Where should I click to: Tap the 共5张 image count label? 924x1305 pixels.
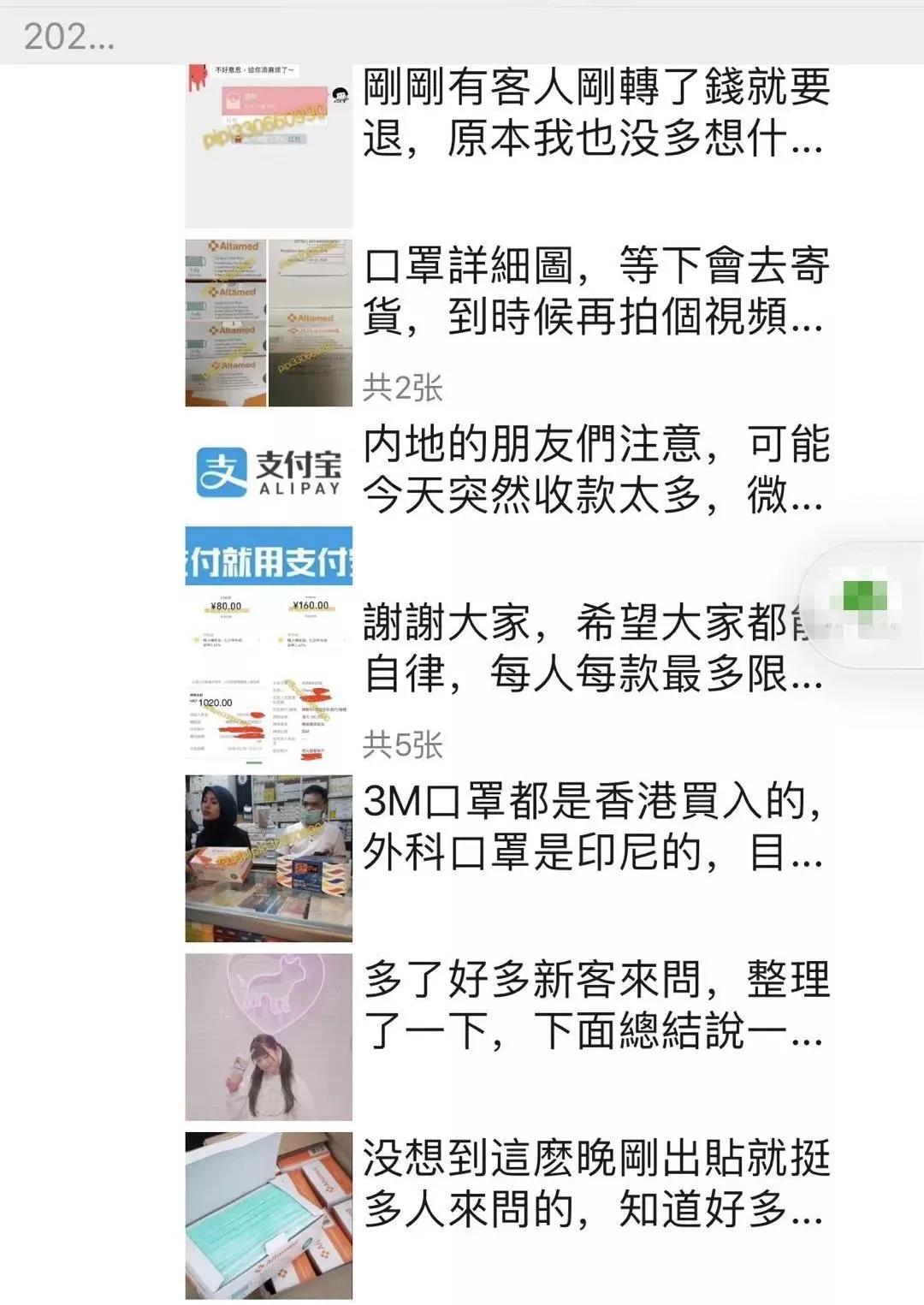(402, 746)
